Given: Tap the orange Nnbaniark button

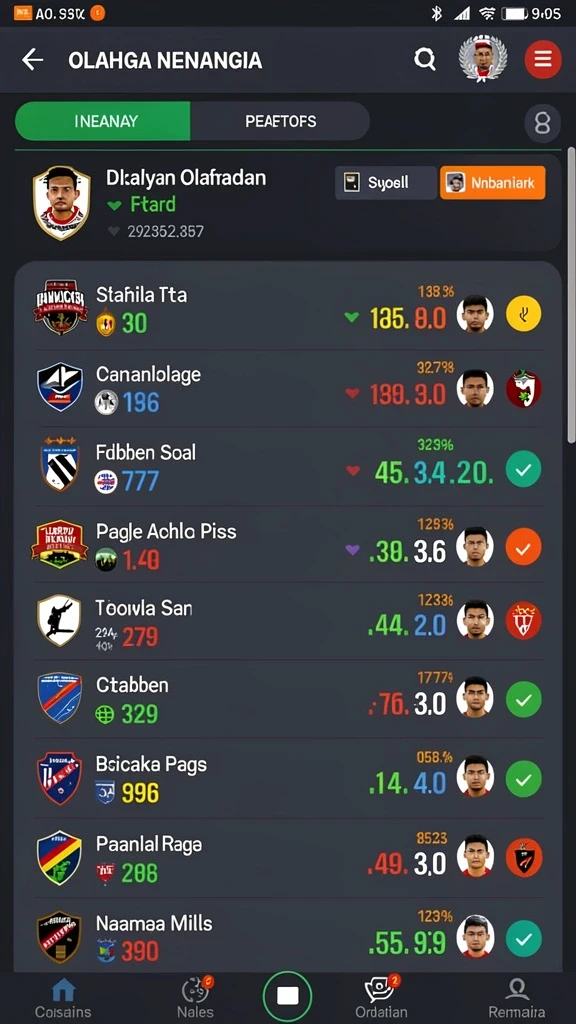Looking at the screenshot, I should tap(492, 183).
